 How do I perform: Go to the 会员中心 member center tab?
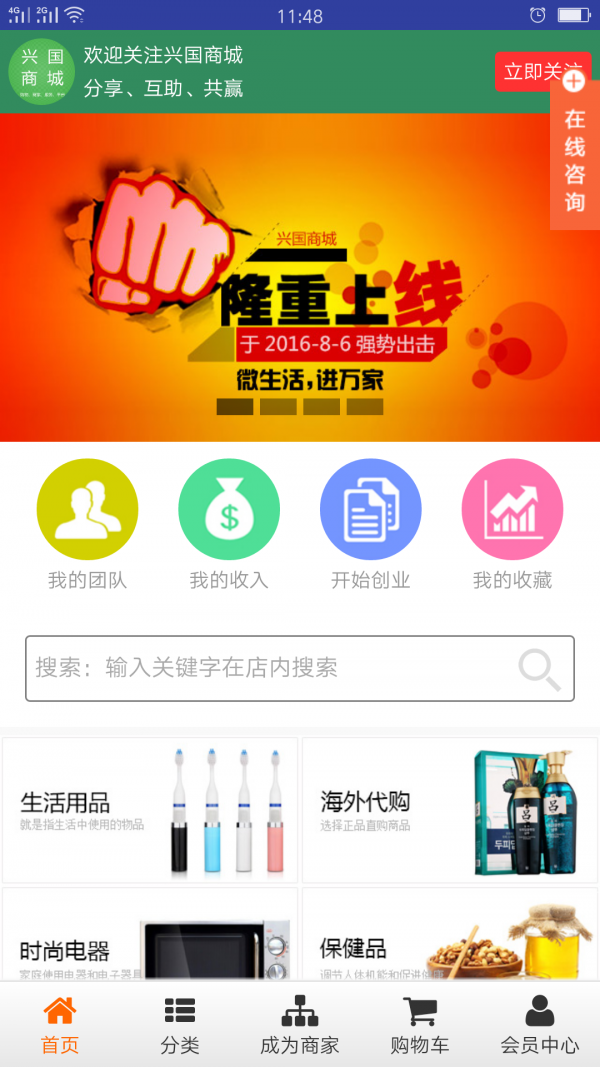tap(540, 1026)
